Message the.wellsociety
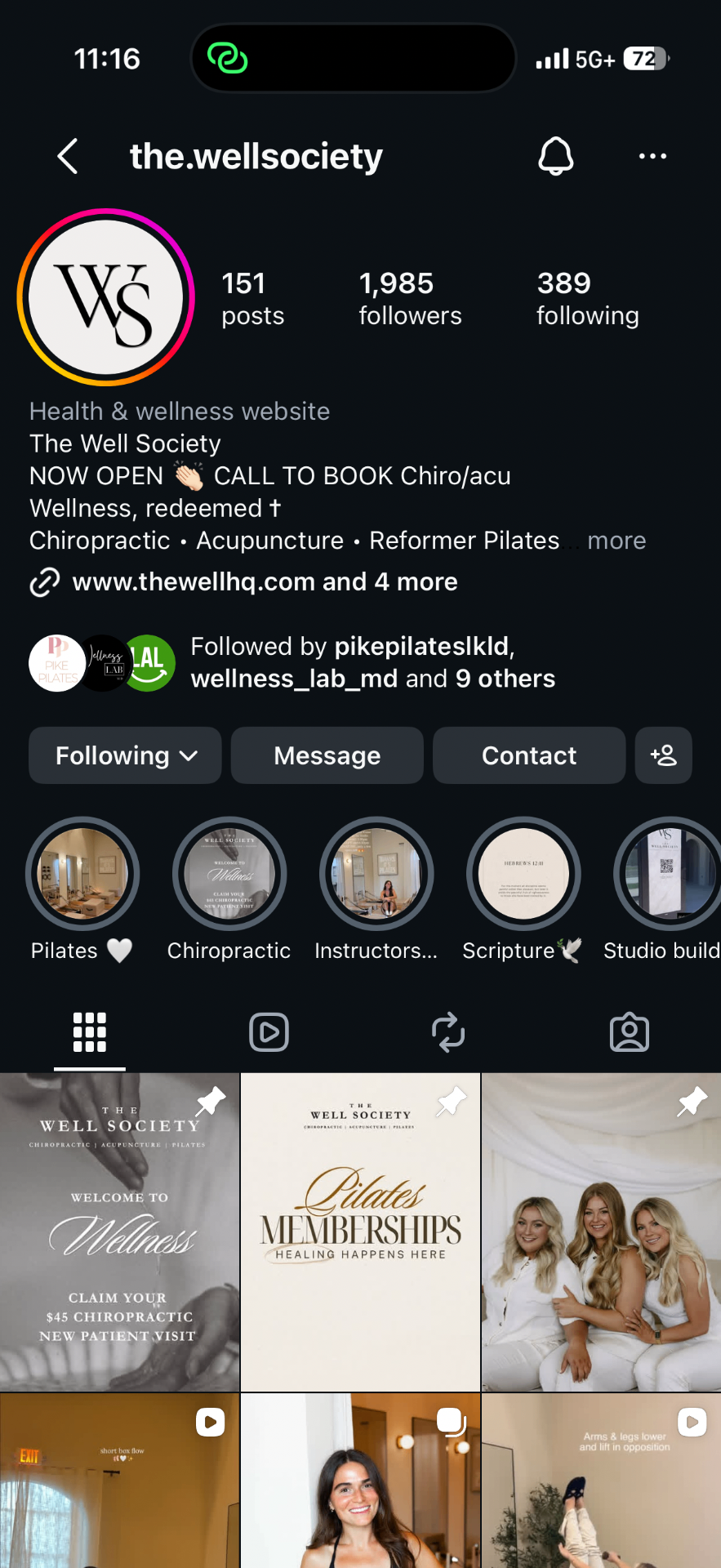Viewport: 721px width, 1568px height. pyautogui.click(x=327, y=755)
